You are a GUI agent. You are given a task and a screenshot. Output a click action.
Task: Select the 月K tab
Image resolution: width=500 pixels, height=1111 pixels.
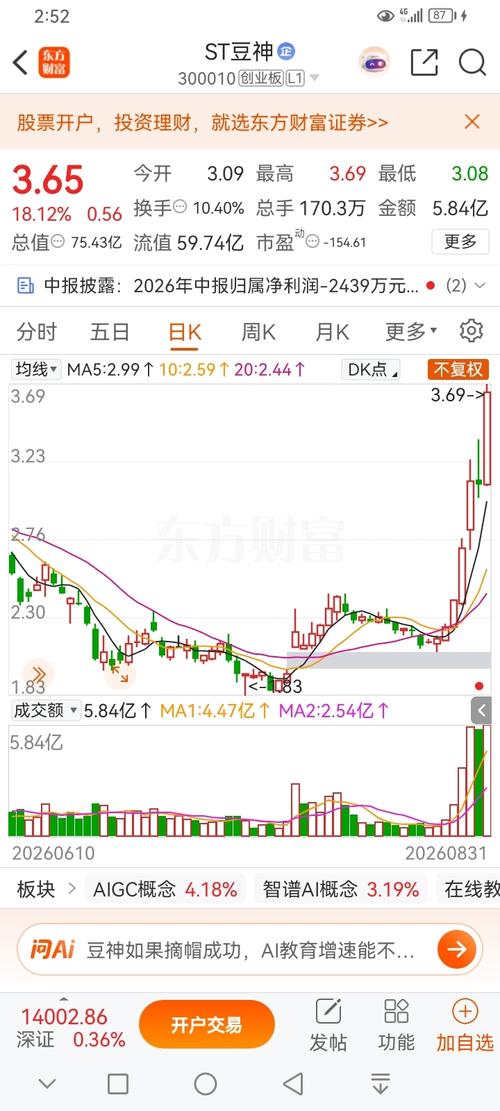coord(332,331)
